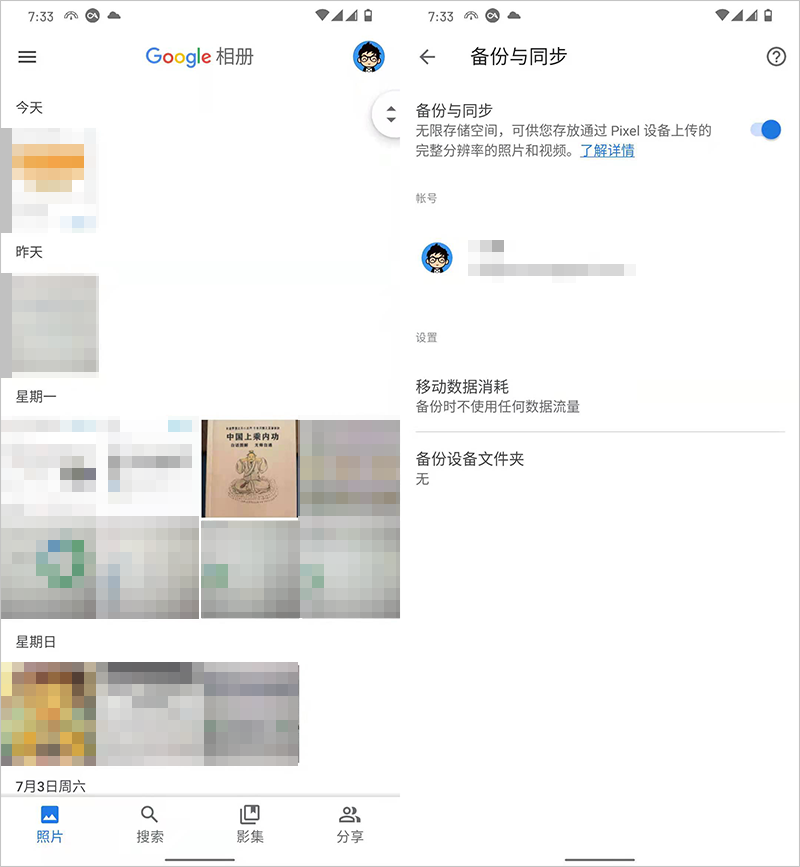Turn off the 备份与同步 switch
Image resolution: width=800 pixels, height=867 pixels.
(x=765, y=130)
